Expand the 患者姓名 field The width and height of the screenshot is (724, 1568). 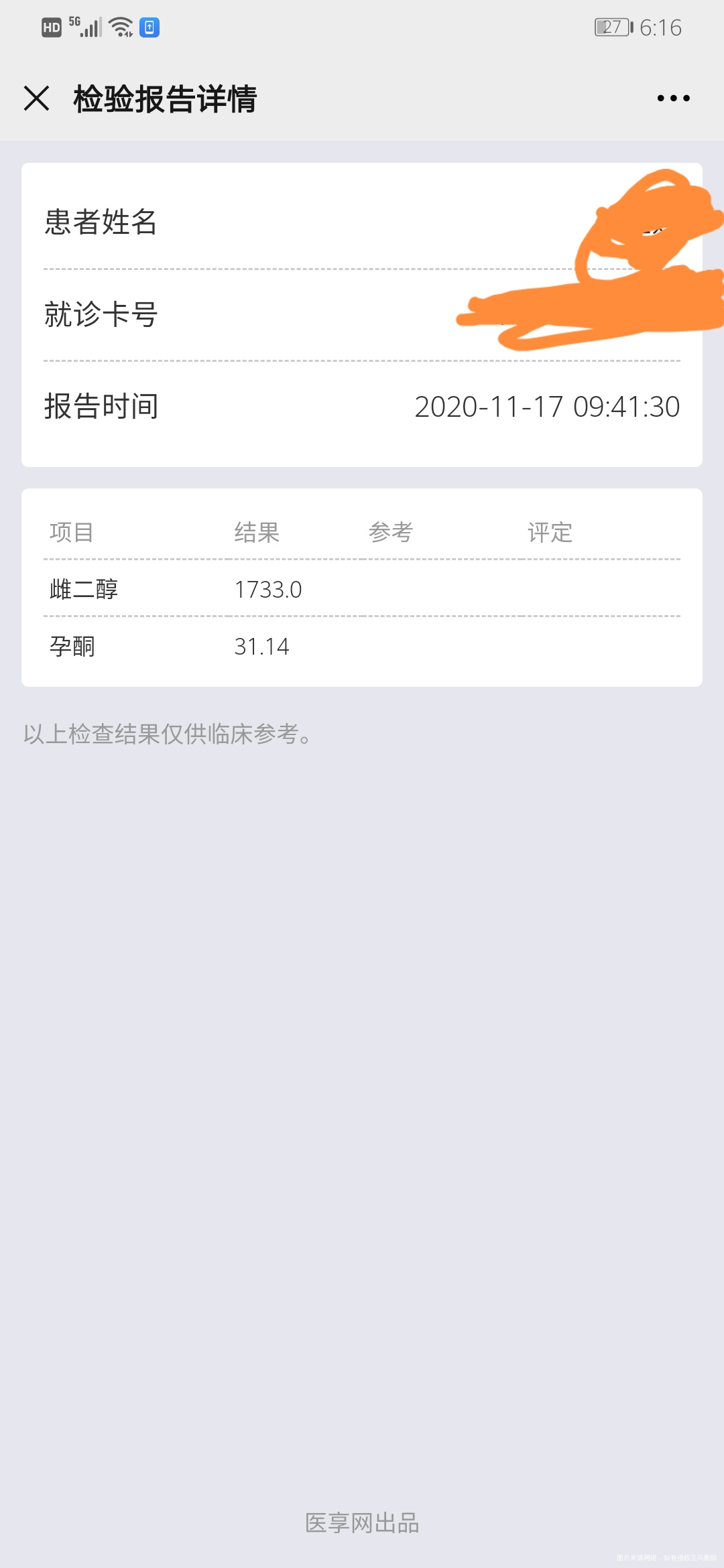pos(101,224)
